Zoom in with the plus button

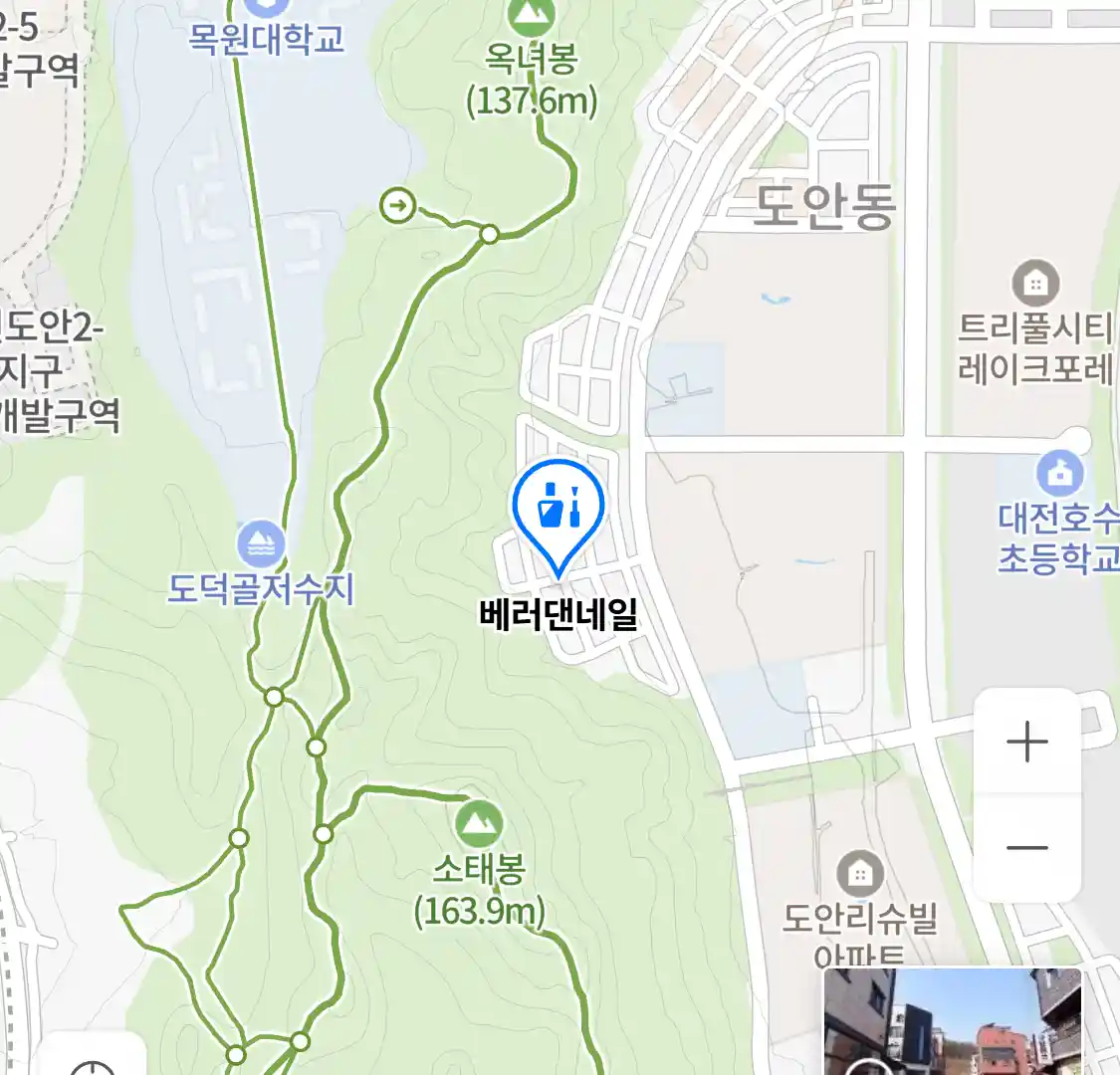(1026, 742)
